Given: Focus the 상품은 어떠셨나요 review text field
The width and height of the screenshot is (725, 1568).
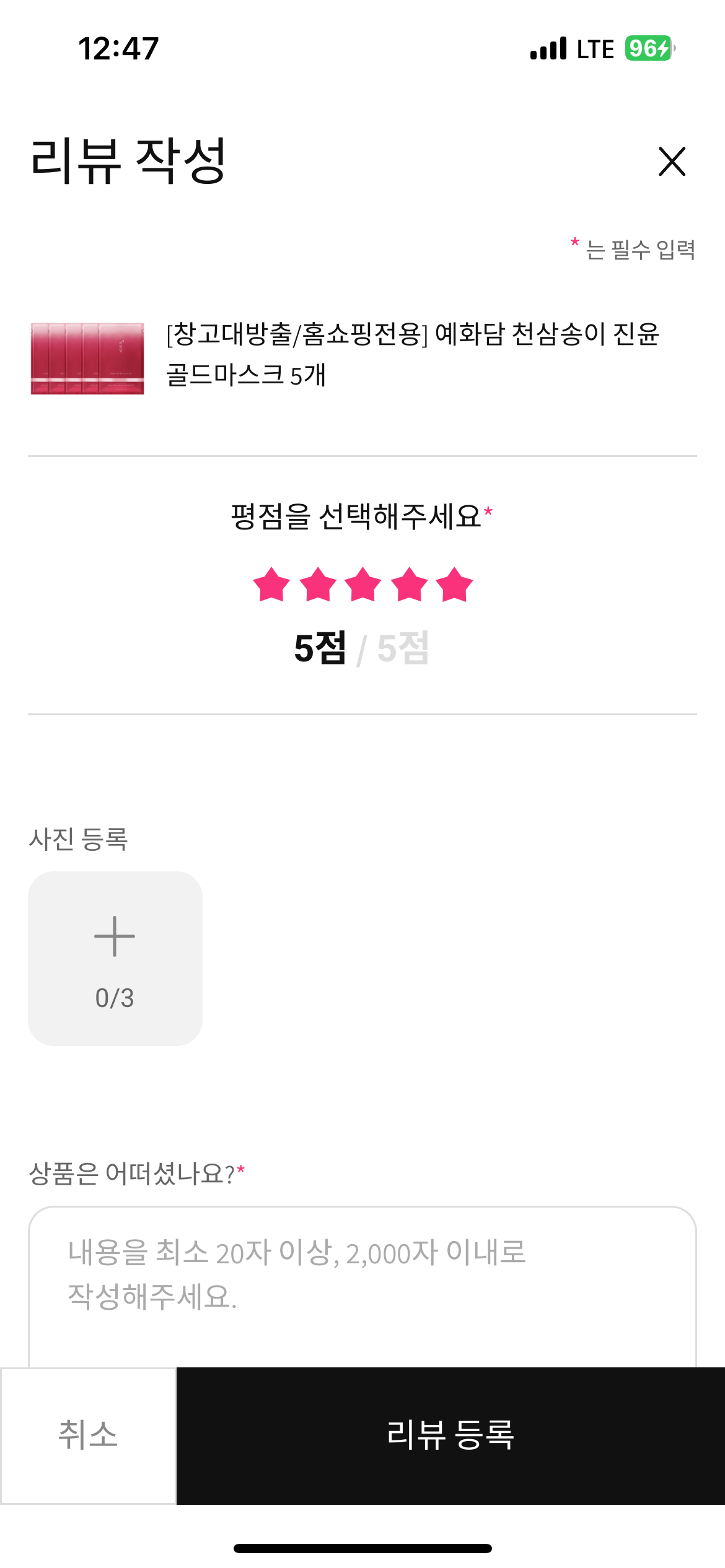Looking at the screenshot, I should point(362,1287).
